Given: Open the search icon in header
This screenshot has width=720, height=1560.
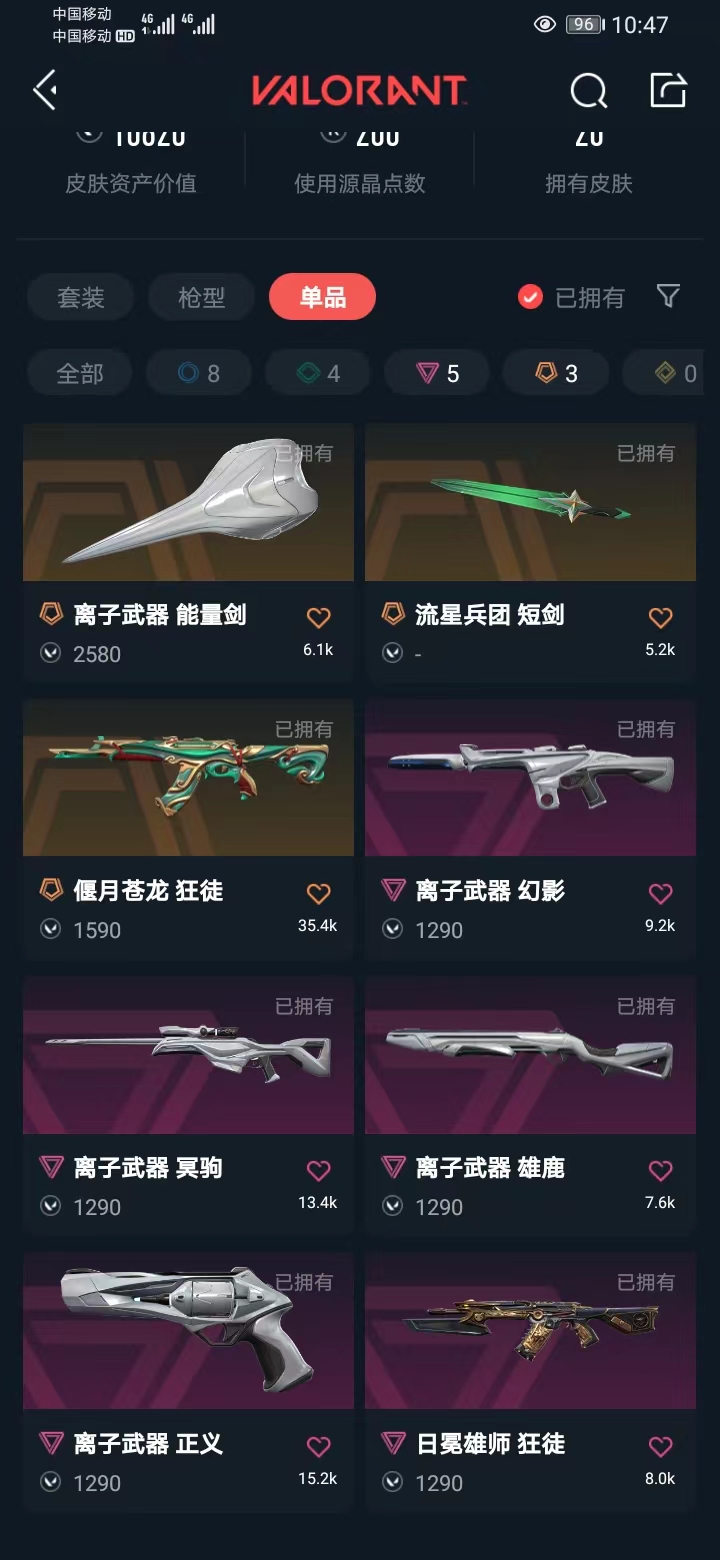Looking at the screenshot, I should click(x=588, y=91).
